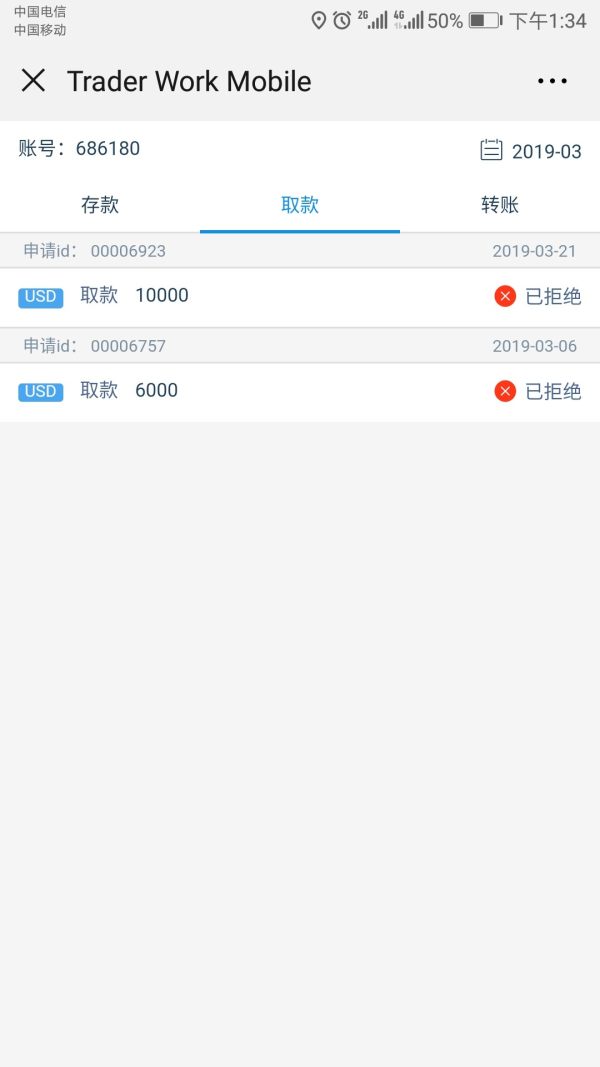This screenshot has width=600, height=1067.
Task: Open the 2019-03 date picker
Action: click(531, 151)
